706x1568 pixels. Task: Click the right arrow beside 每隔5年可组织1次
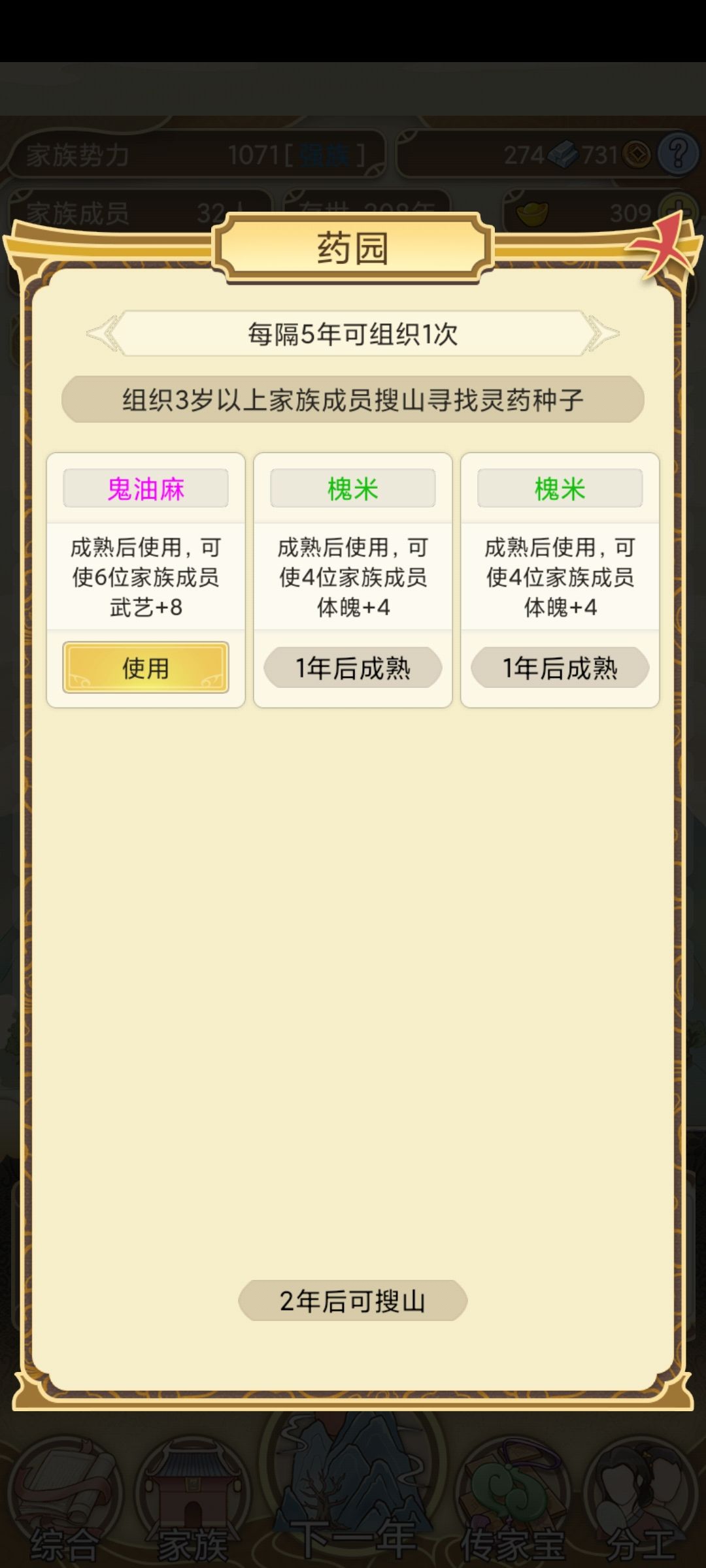click(602, 333)
